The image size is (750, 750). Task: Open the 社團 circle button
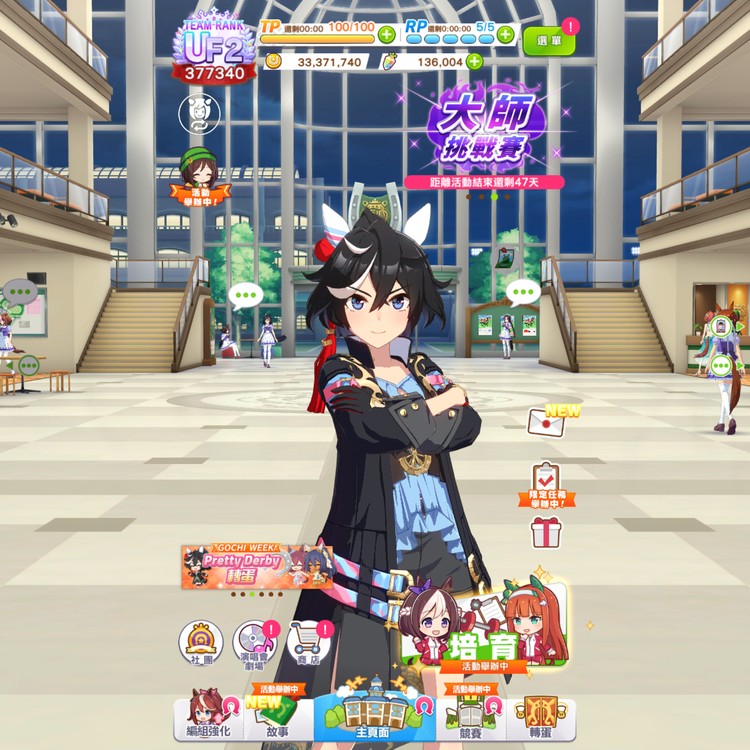click(200, 643)
